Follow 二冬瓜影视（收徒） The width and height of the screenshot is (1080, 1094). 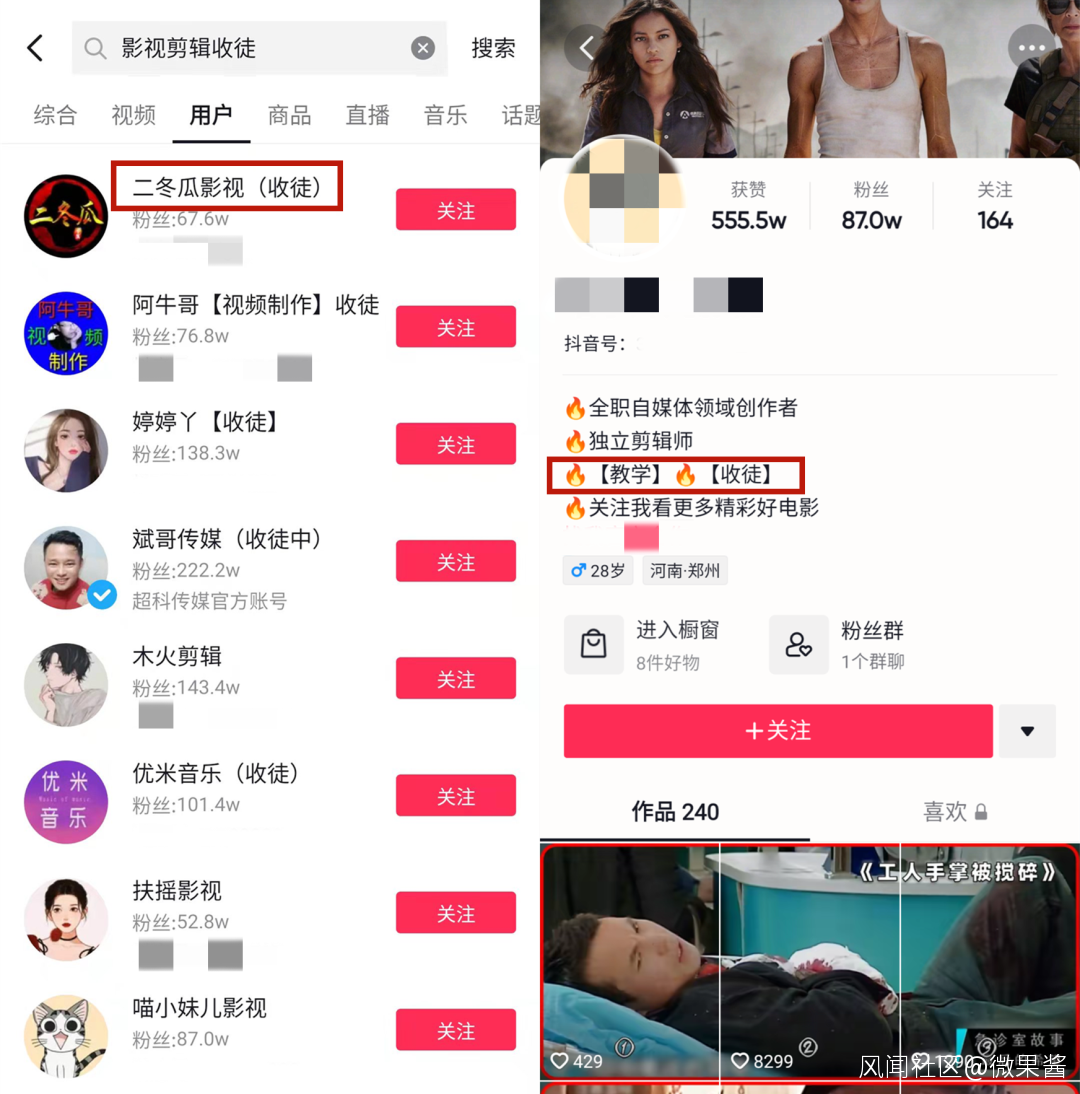click(x=456, y=209)
